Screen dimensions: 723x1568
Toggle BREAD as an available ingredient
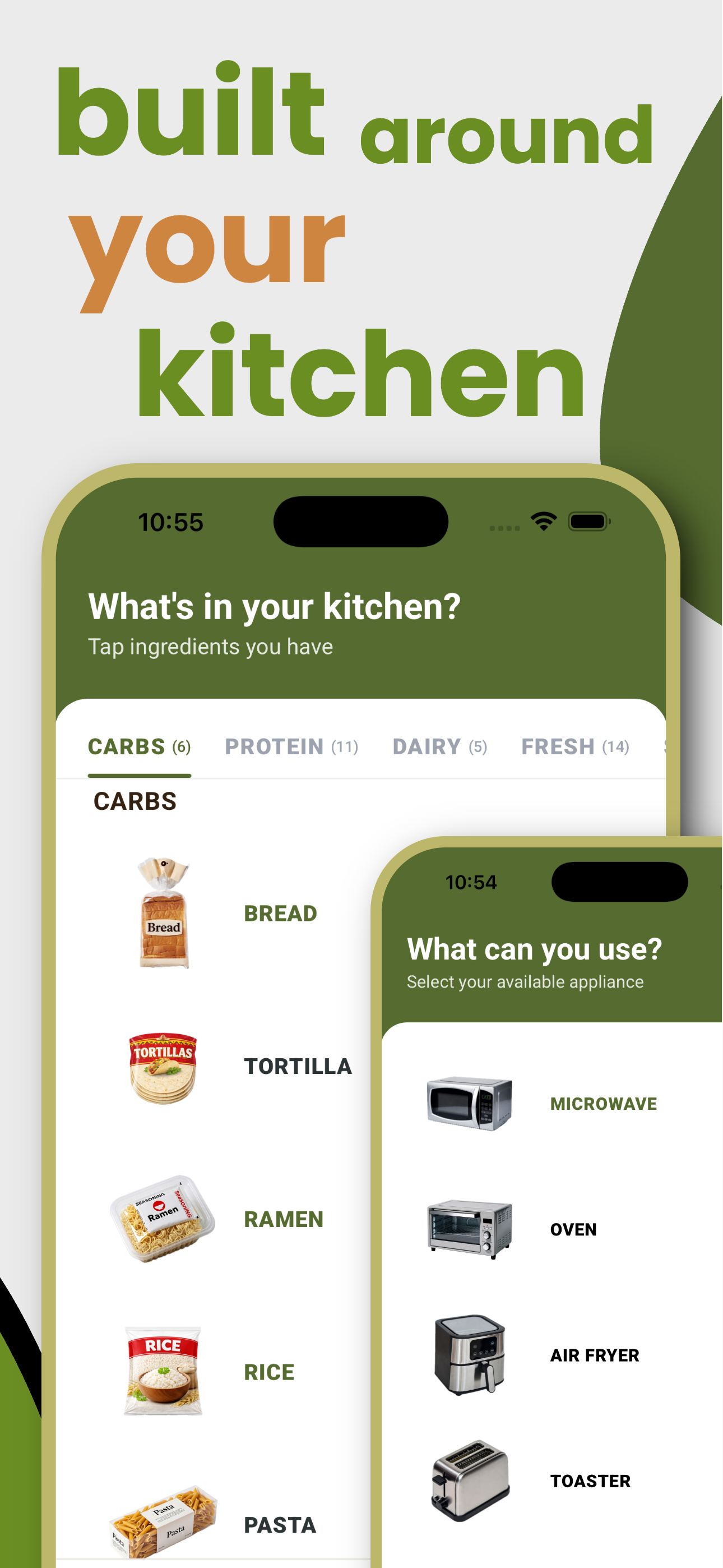(x=281, y=914)
